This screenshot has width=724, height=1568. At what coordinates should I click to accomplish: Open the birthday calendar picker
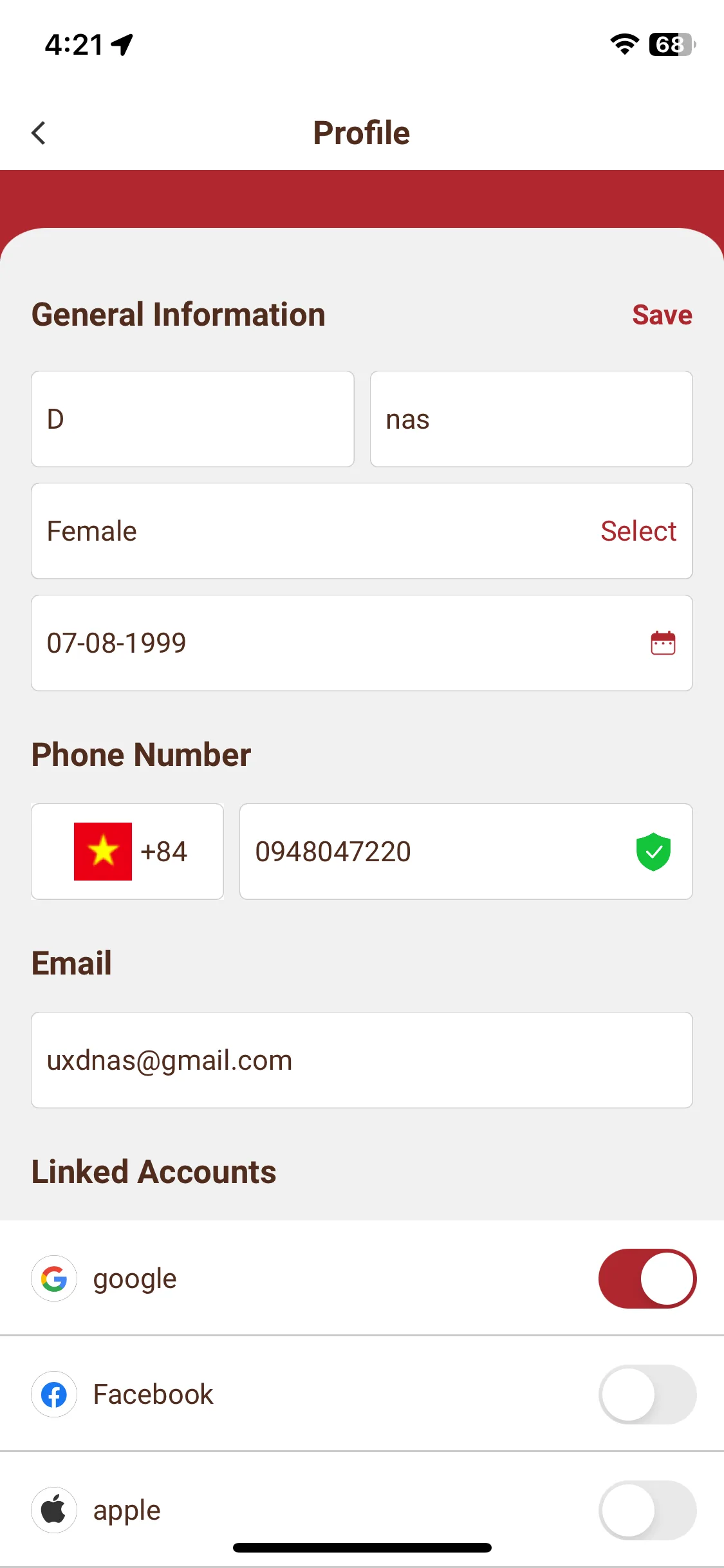(662, 643)
